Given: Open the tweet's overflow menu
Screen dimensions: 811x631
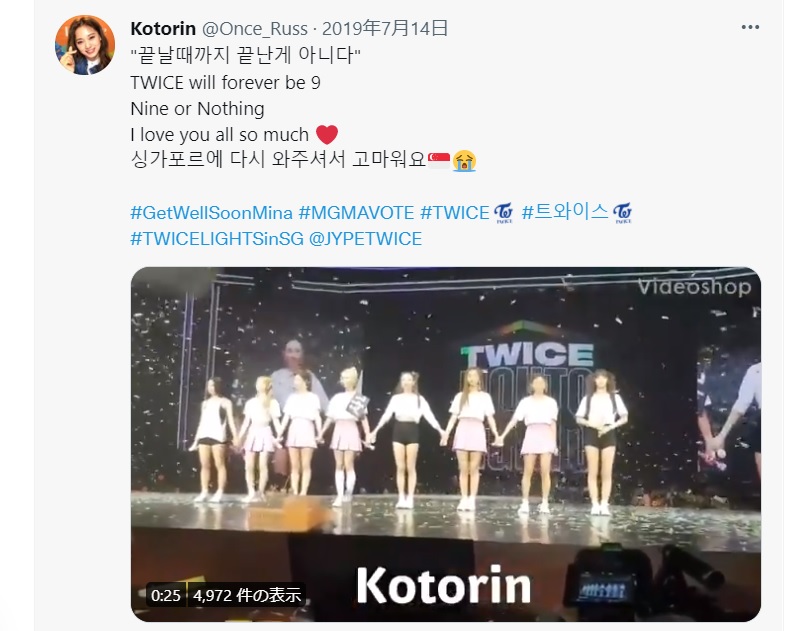Looking at the screenshot, I should click(750, 27).
